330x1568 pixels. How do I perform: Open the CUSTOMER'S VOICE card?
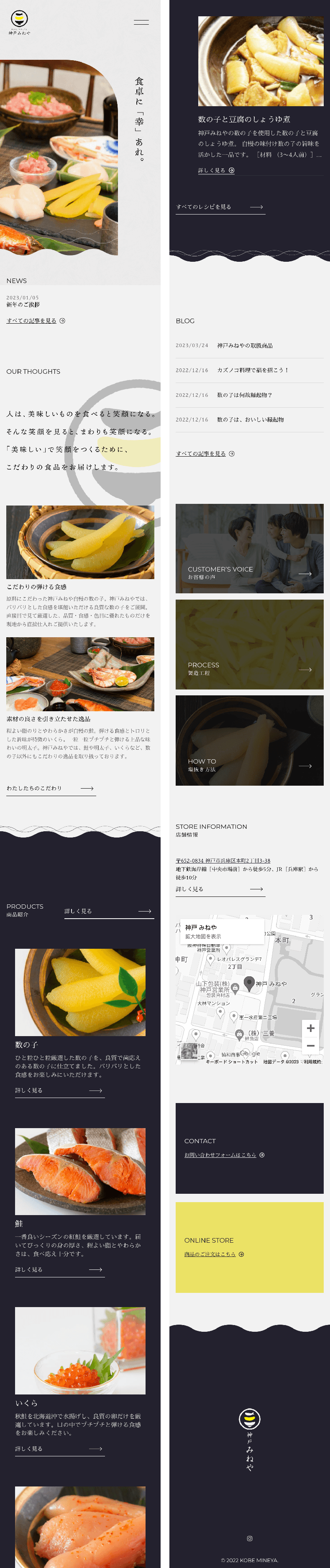(249, 549)
